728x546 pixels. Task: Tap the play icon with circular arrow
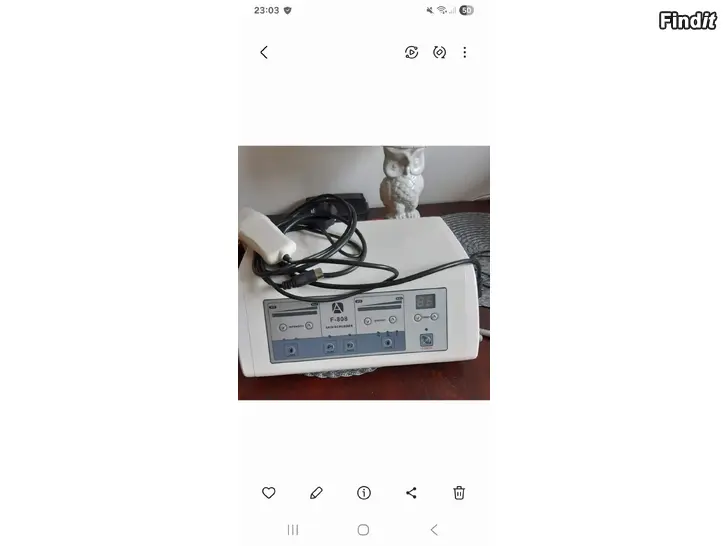[x=411, y=52]
